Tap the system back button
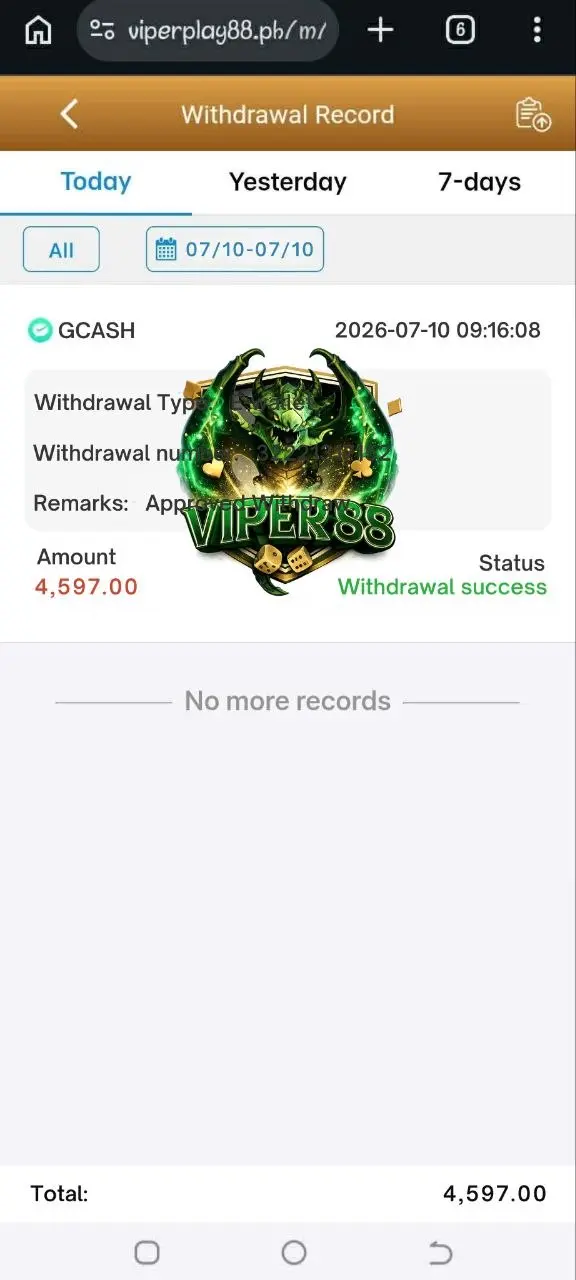Image resolution: width=576 pixels, height=1280 pixels. point(440,1252)
